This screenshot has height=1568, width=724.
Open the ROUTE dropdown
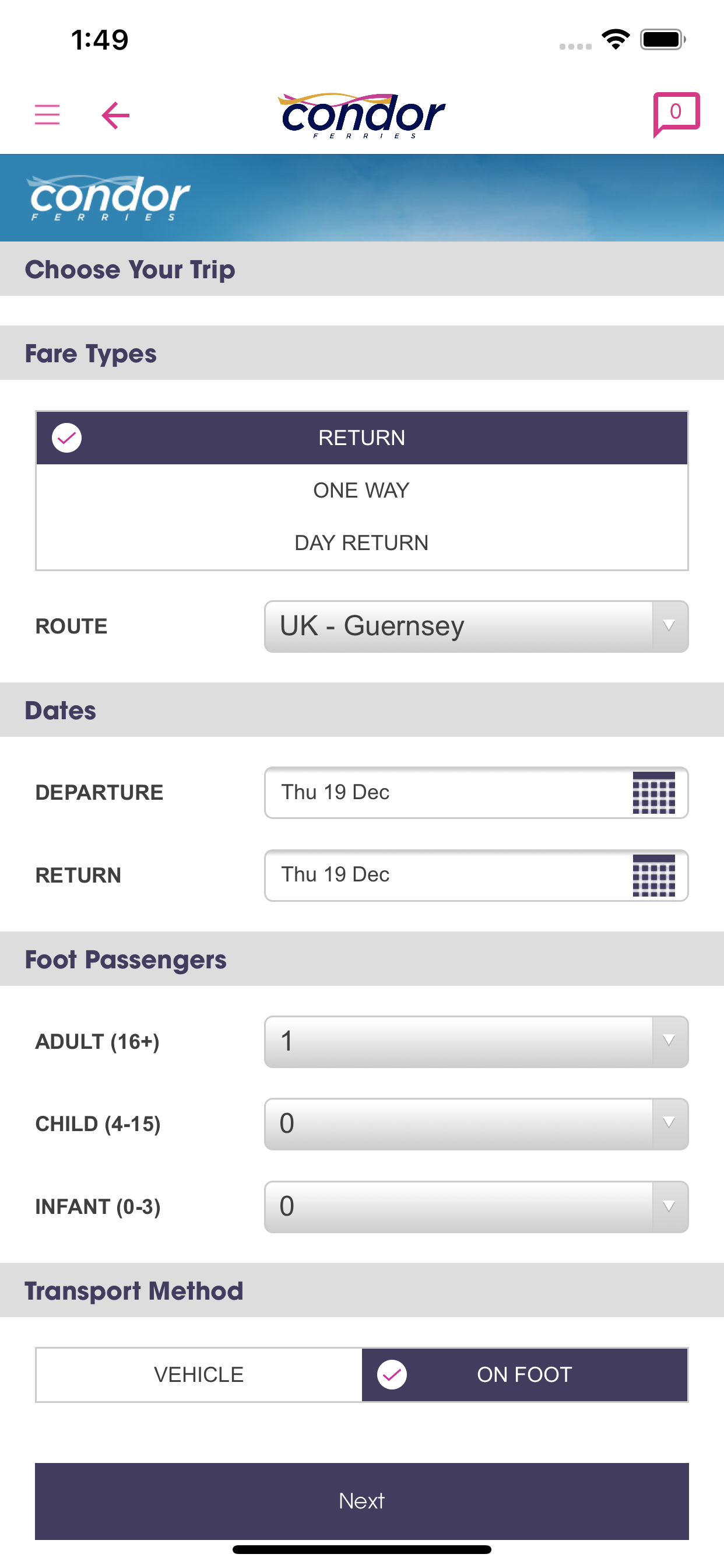[476, 626]
